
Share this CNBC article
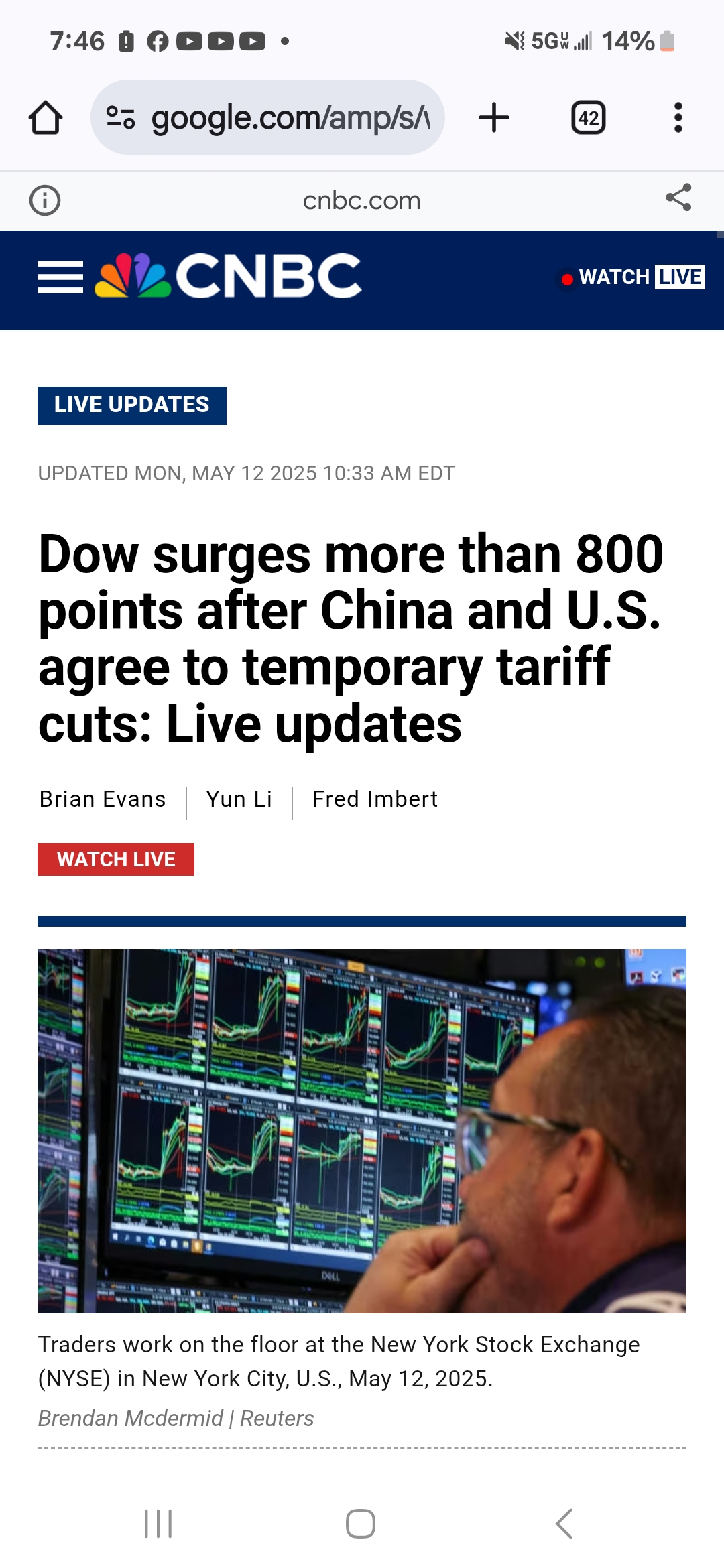click(678, 198)
